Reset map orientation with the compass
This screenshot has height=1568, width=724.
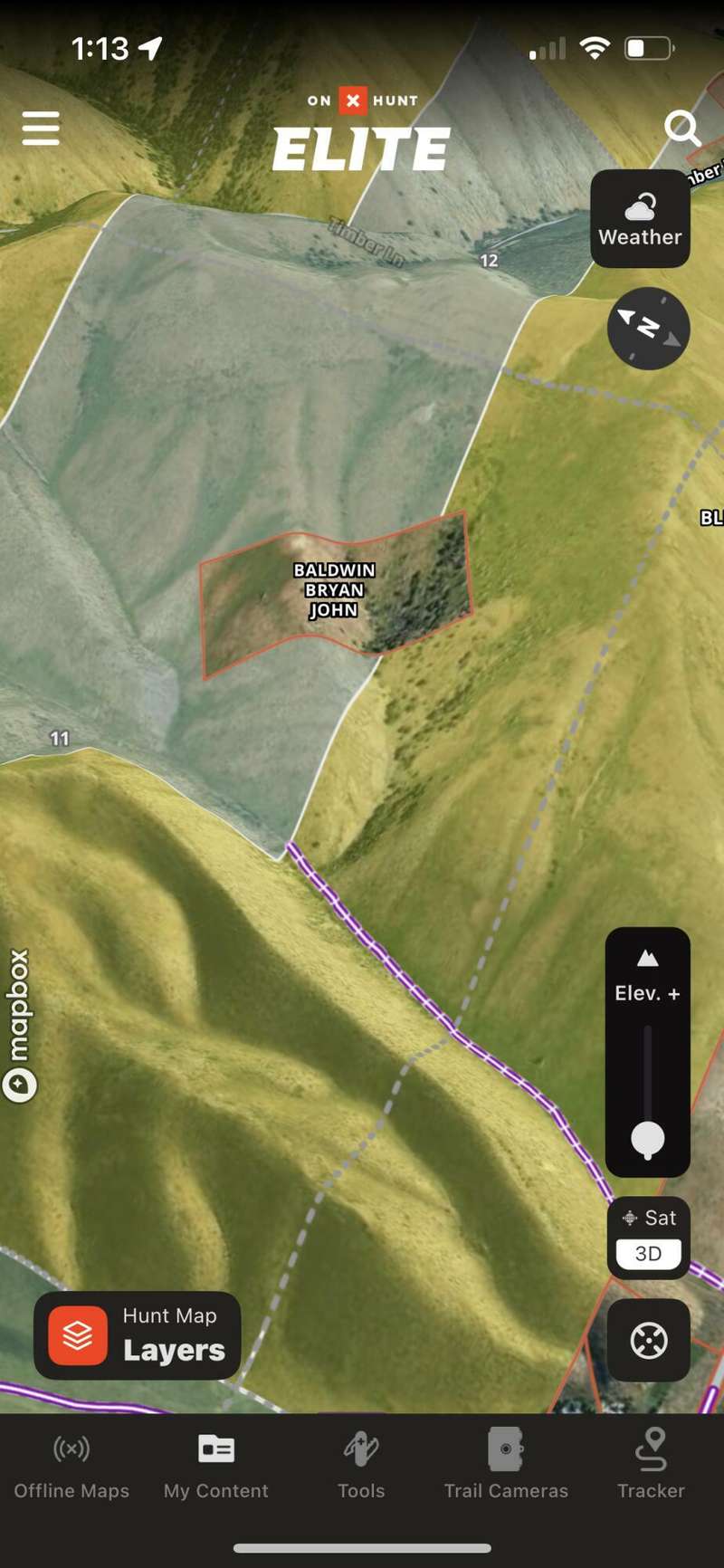[648, 328]
